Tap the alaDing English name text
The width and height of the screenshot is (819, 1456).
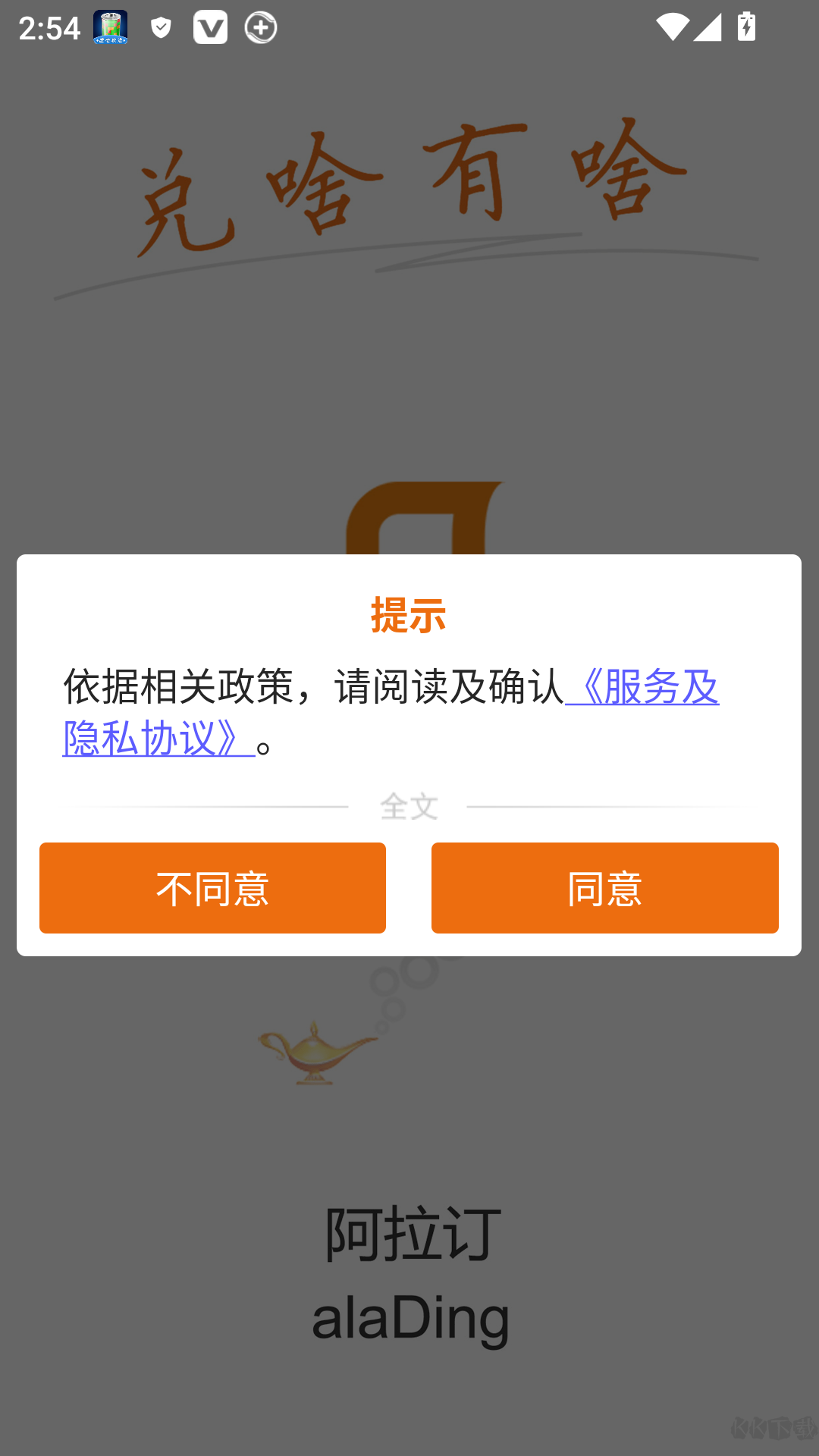click(409, 1318)
